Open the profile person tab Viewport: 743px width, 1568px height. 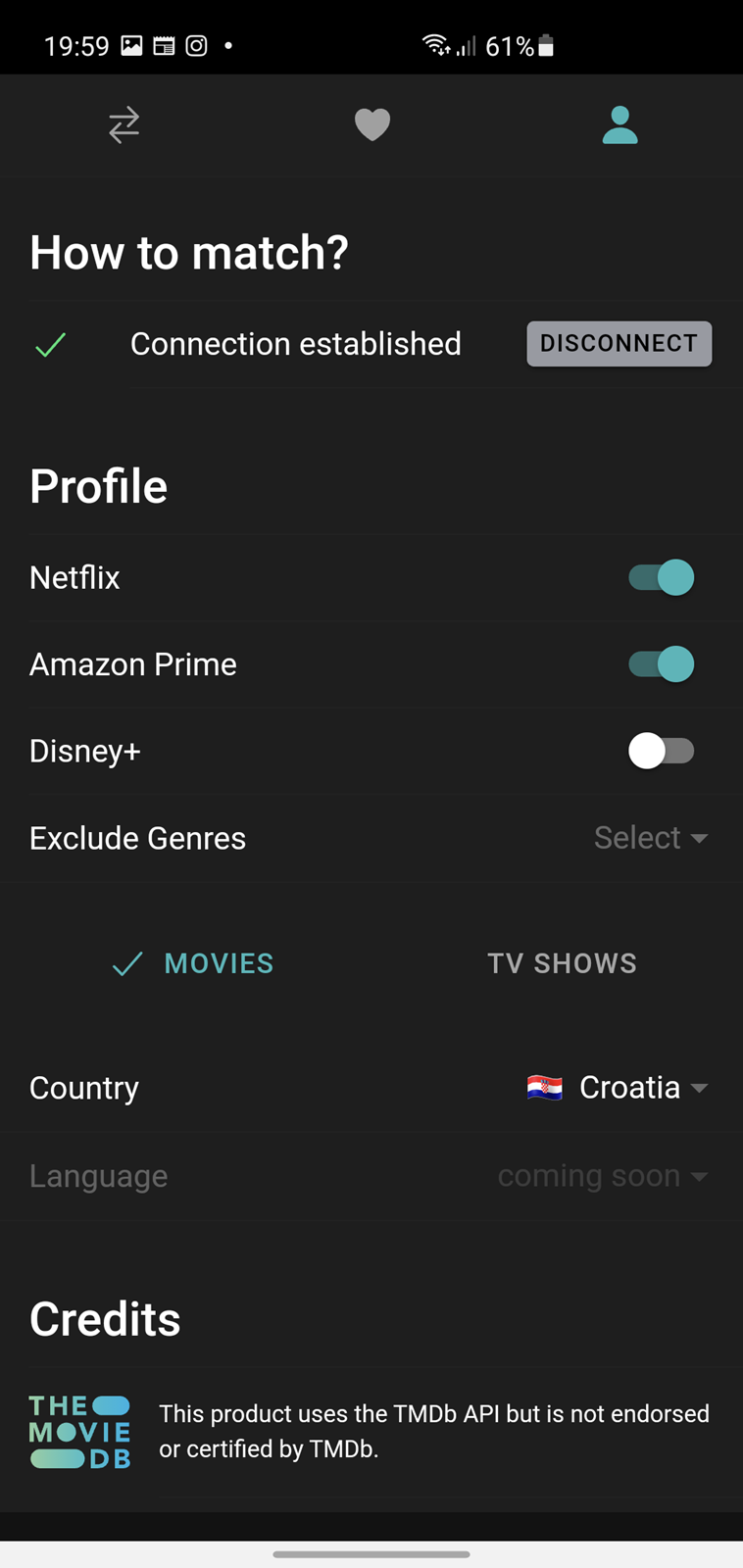[619, 125]
